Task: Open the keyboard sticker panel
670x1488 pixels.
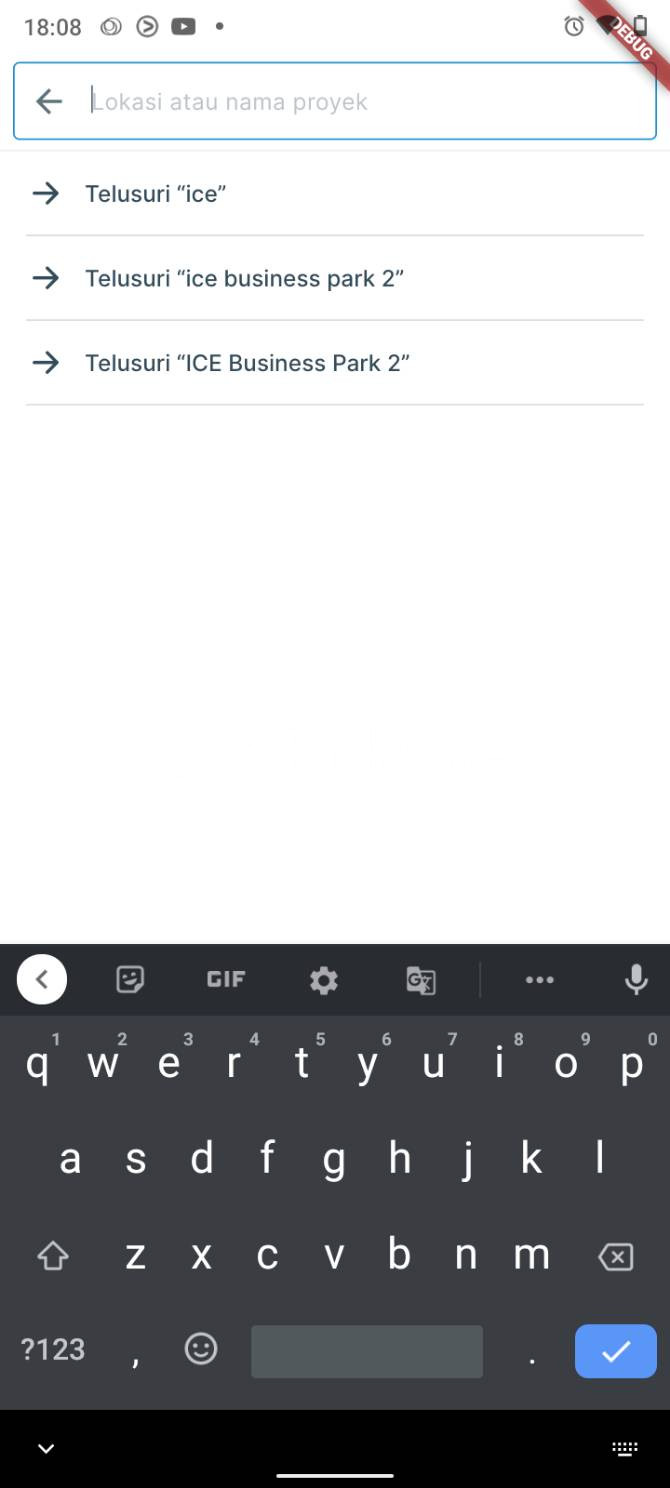Action: tap(130, 980)
